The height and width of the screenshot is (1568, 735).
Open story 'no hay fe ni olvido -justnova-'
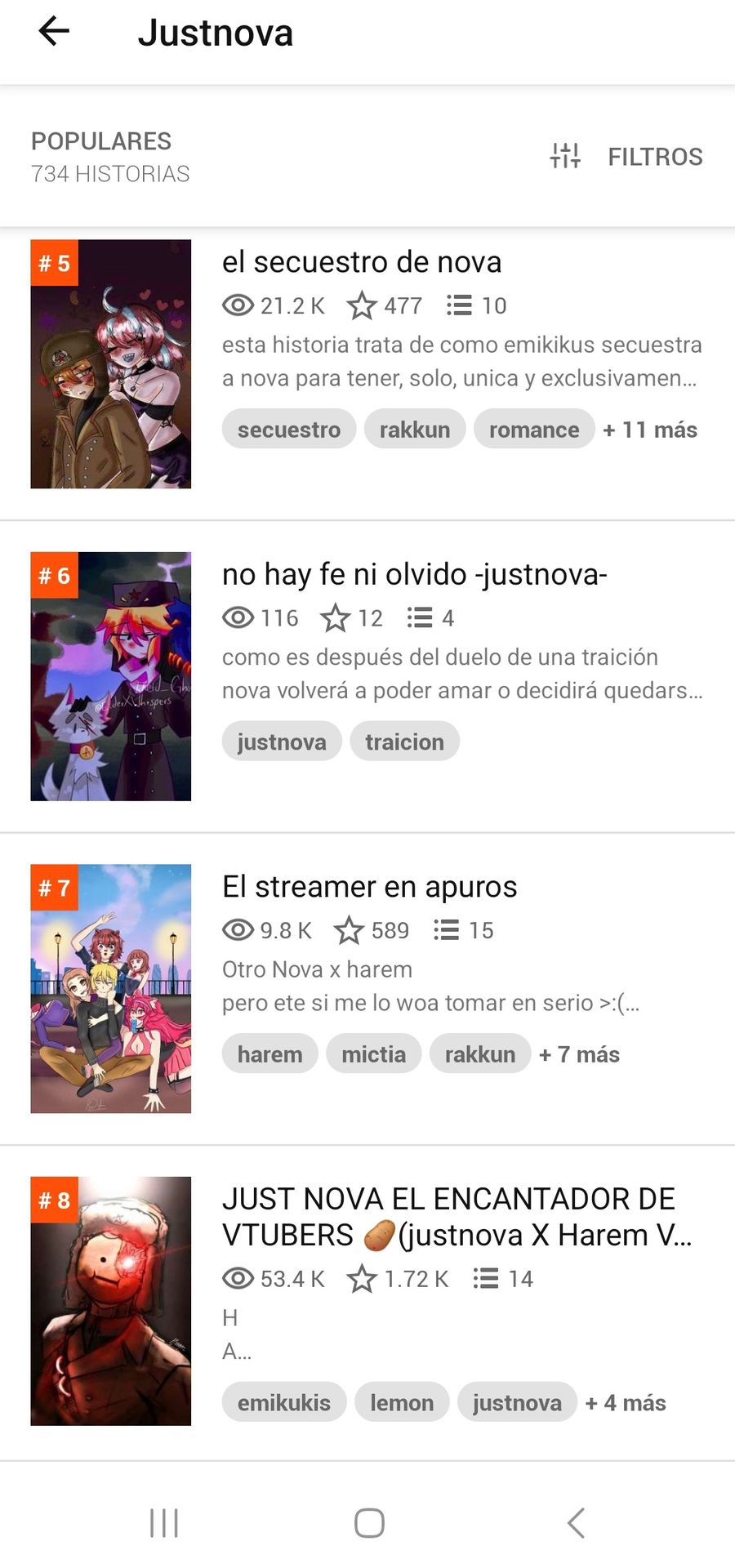[415, 575]
